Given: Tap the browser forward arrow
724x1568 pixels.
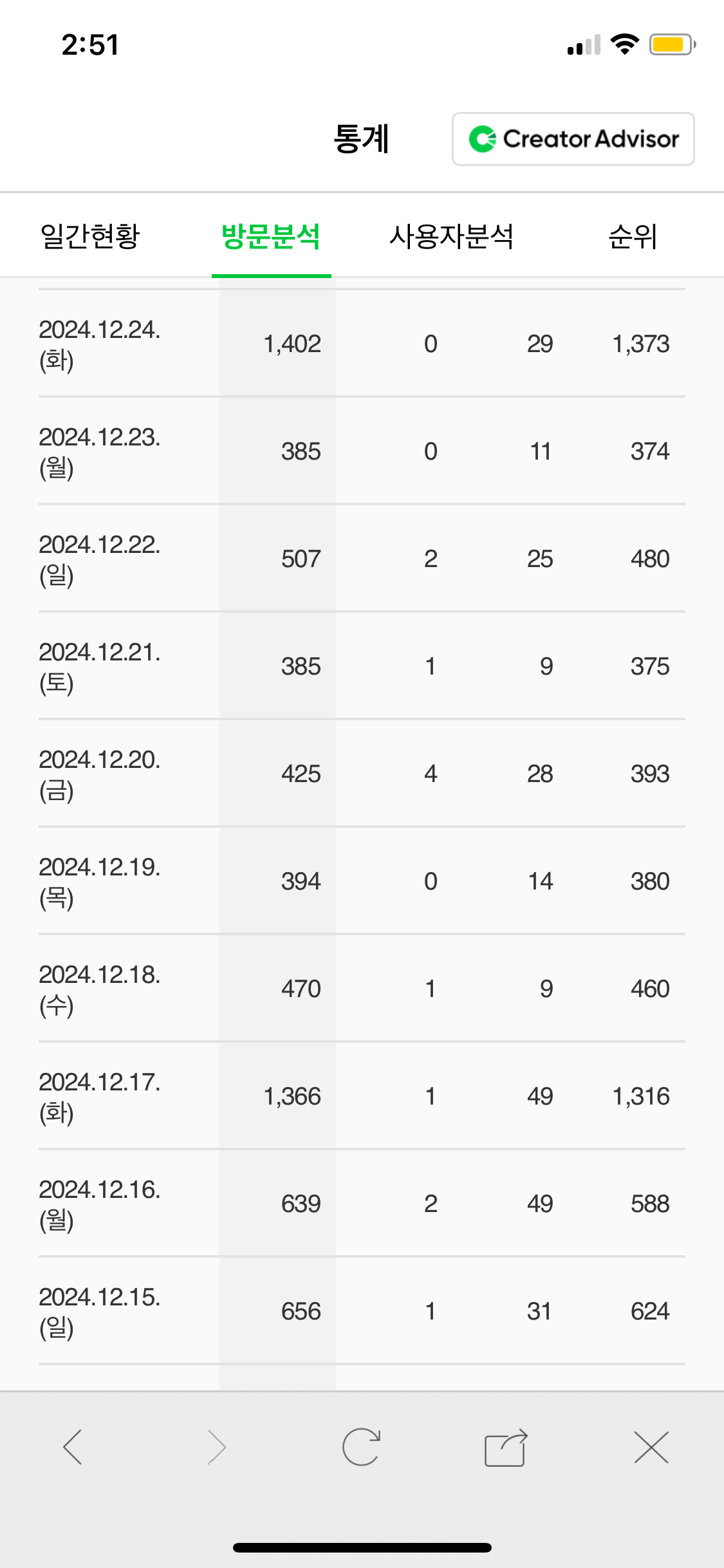Looking at the screenshot, I should [217, 1447].
